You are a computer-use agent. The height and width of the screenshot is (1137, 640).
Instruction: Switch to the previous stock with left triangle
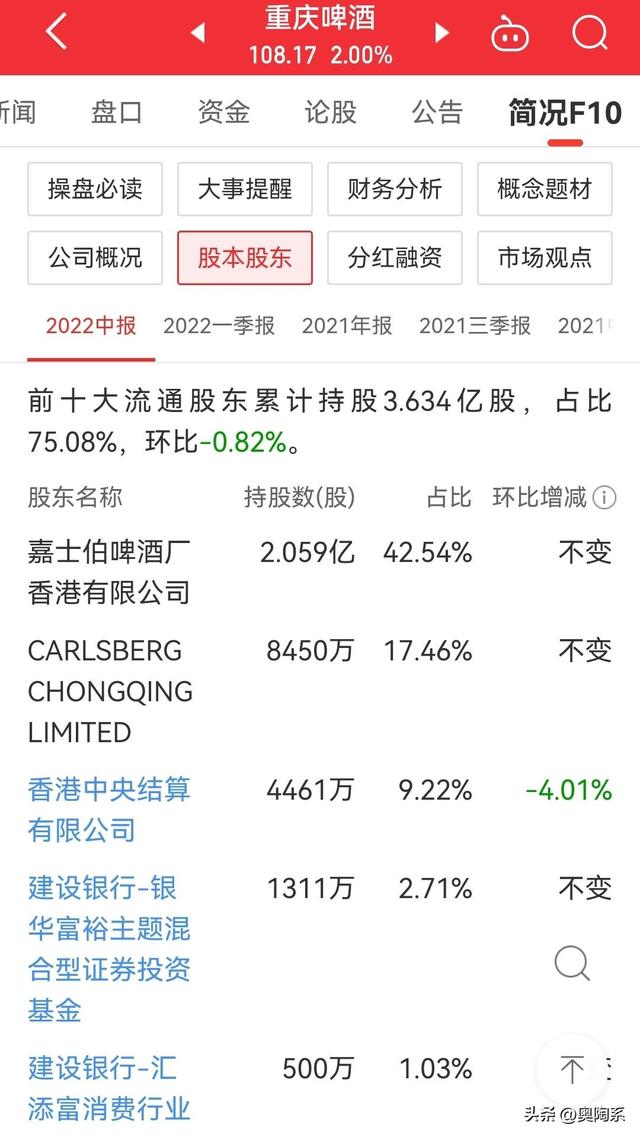click(198, 34)
